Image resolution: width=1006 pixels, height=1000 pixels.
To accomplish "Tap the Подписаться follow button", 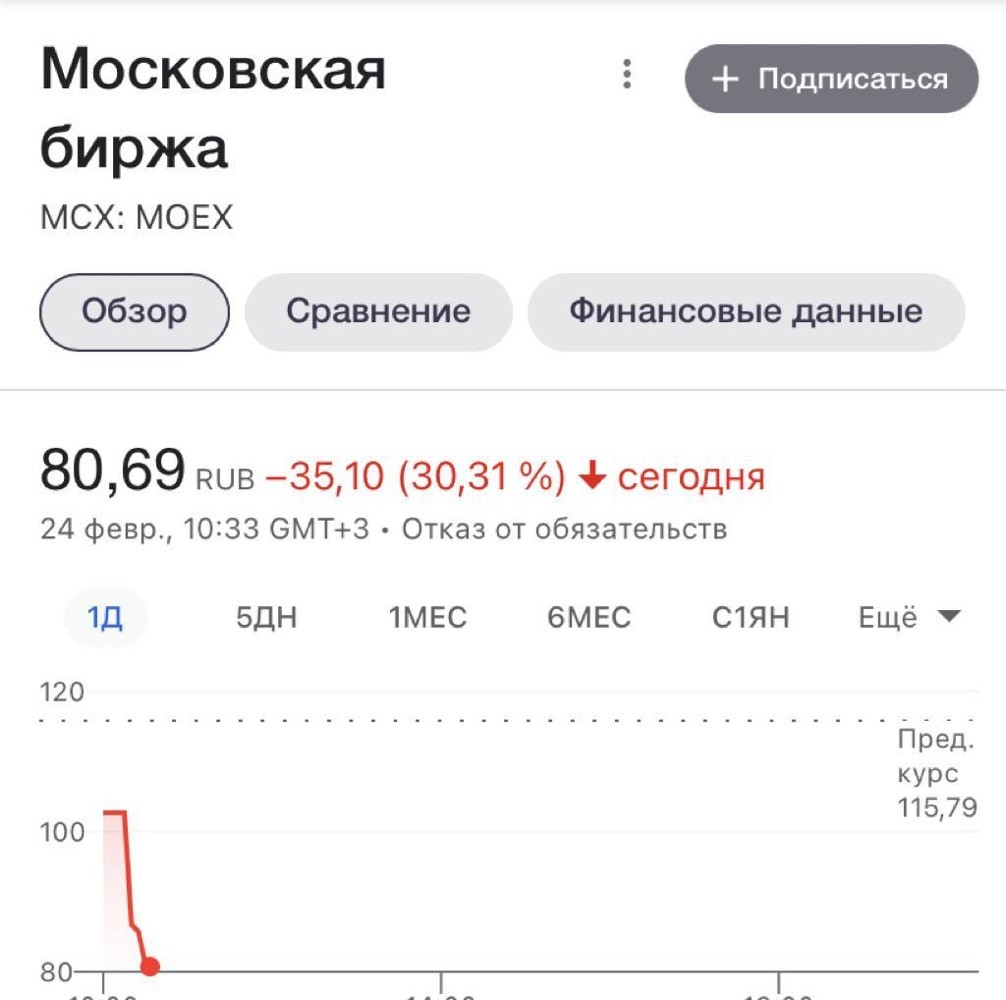I will 831,79.
